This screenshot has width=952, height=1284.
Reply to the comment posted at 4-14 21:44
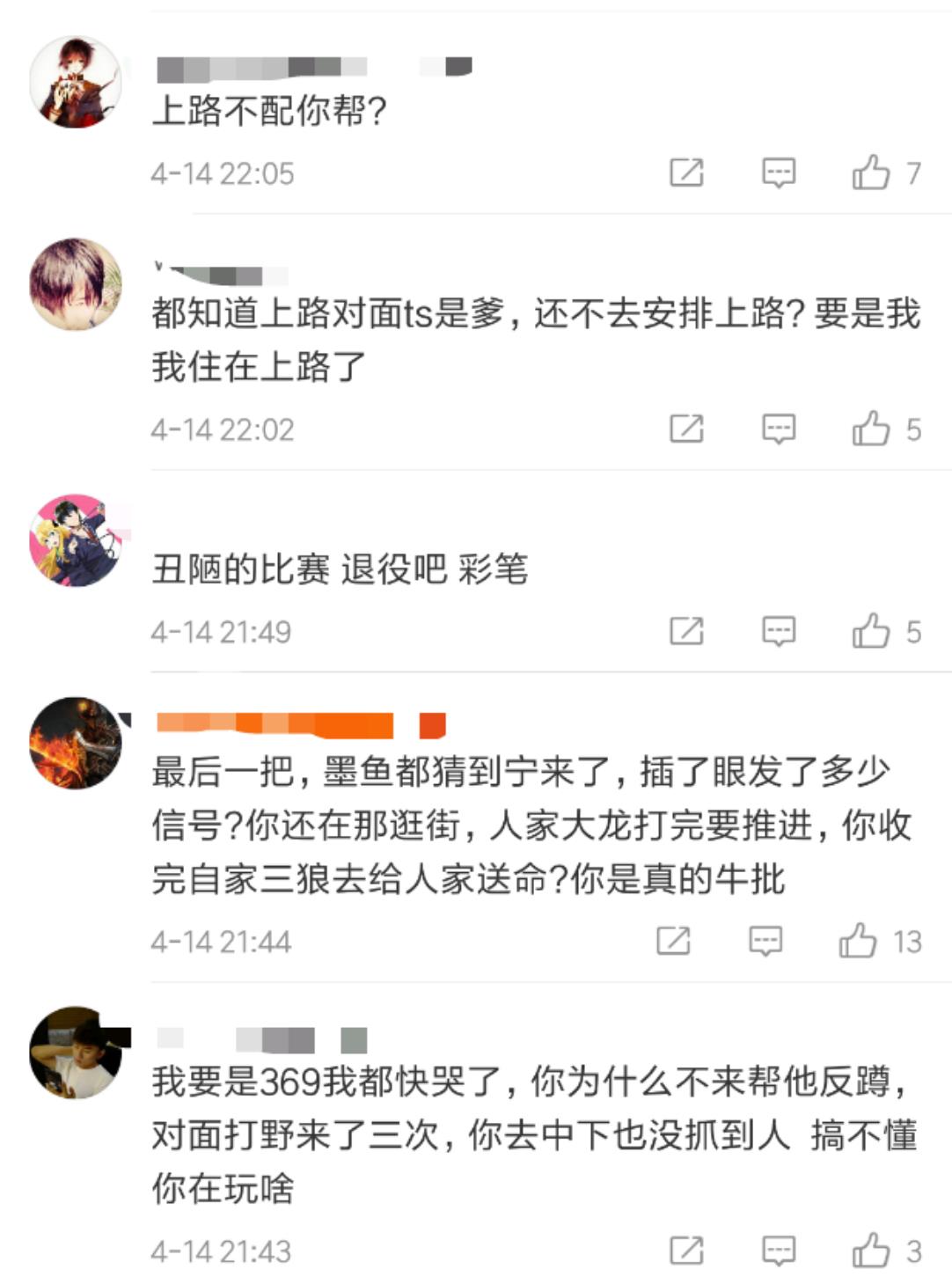tap(765, 941)
